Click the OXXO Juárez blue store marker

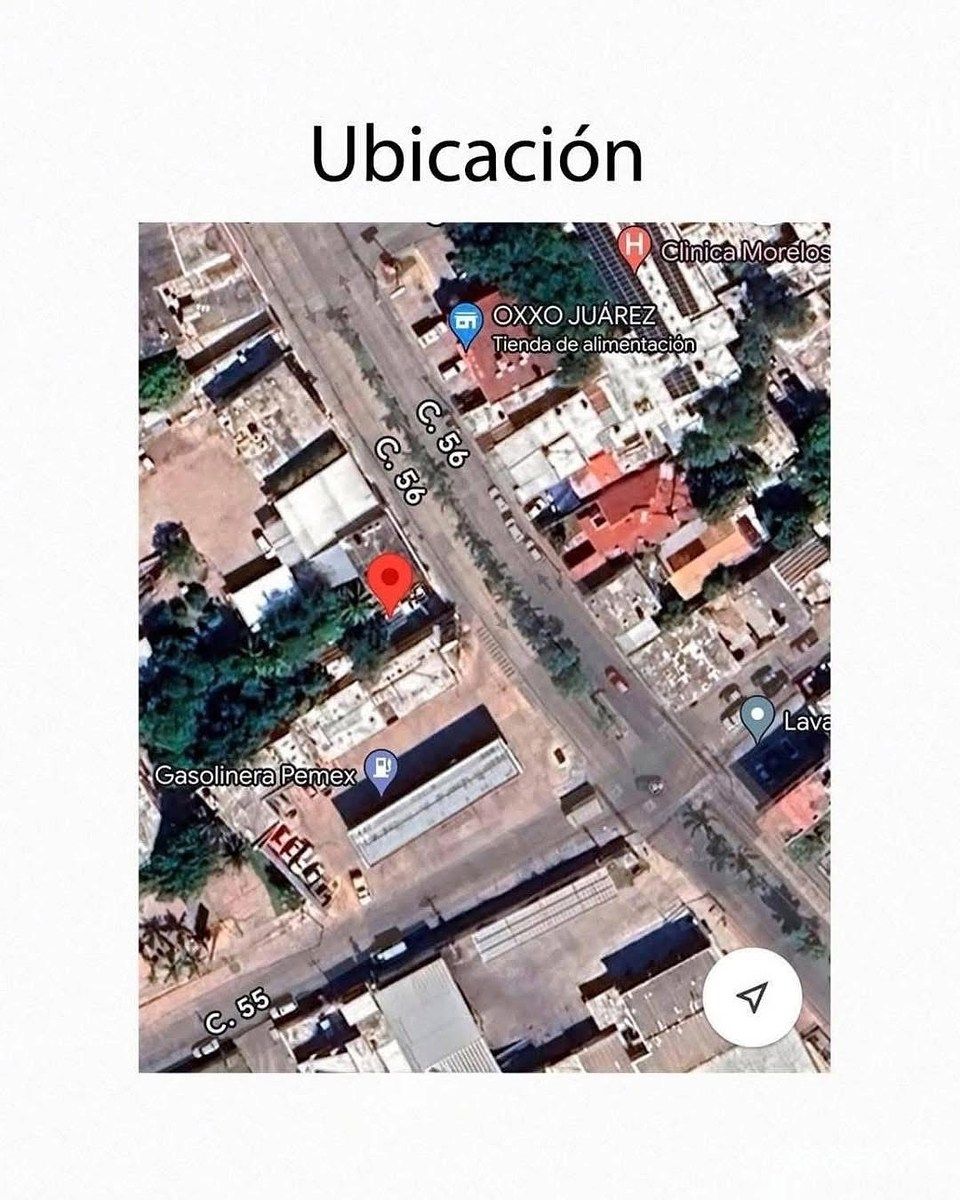pyautogui.click(x=467, y=320)
